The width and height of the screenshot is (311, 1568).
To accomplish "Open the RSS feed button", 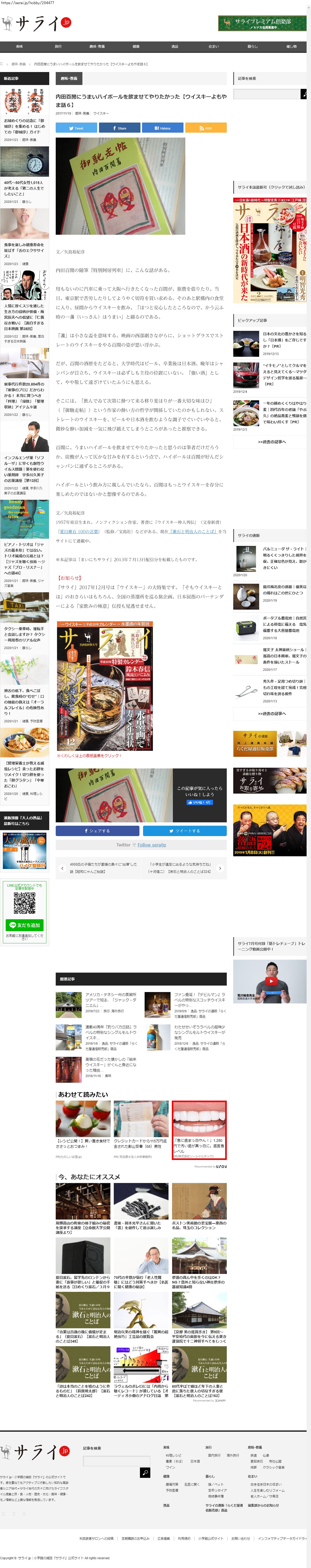I will tap(206, 128).
